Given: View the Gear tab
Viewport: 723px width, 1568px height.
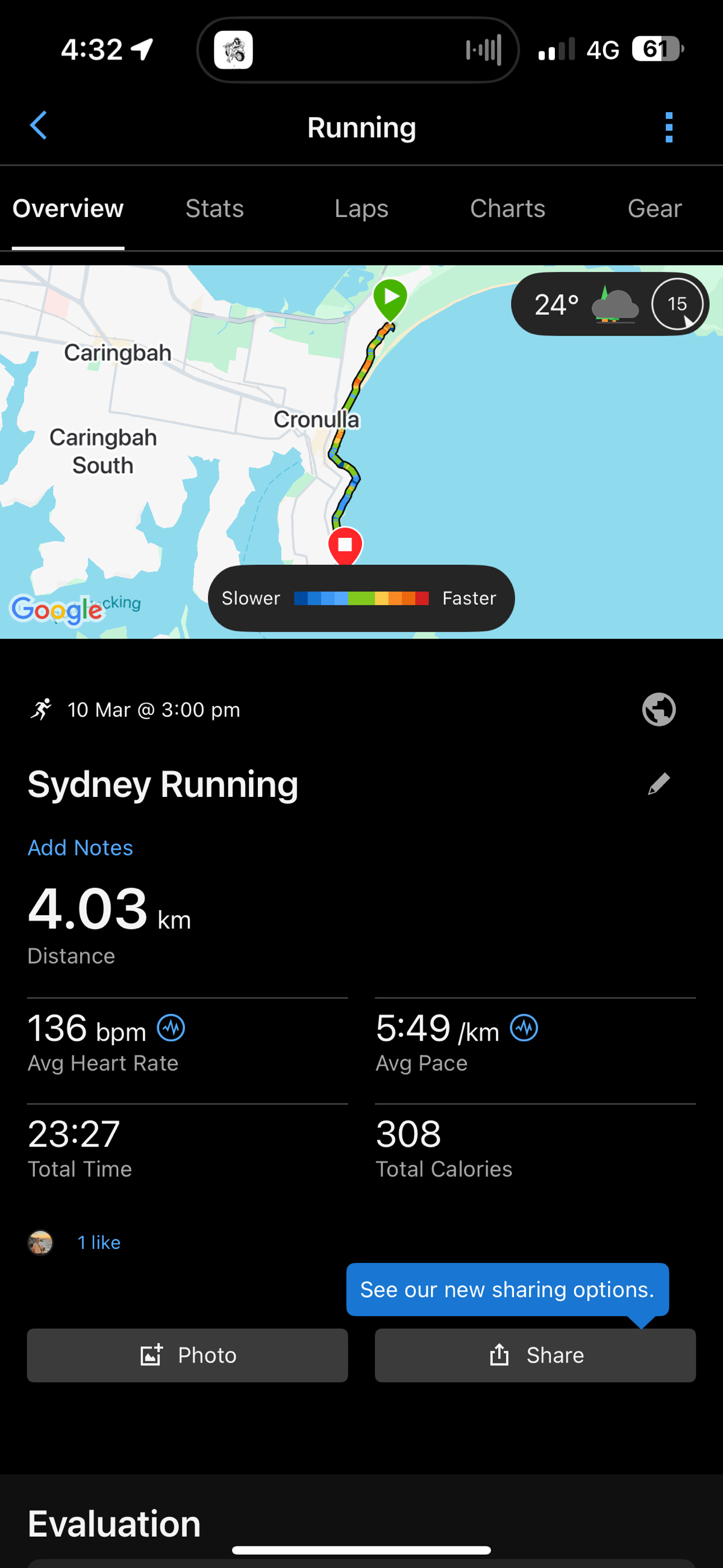Looking at the screenshot, I should point(654,209).
